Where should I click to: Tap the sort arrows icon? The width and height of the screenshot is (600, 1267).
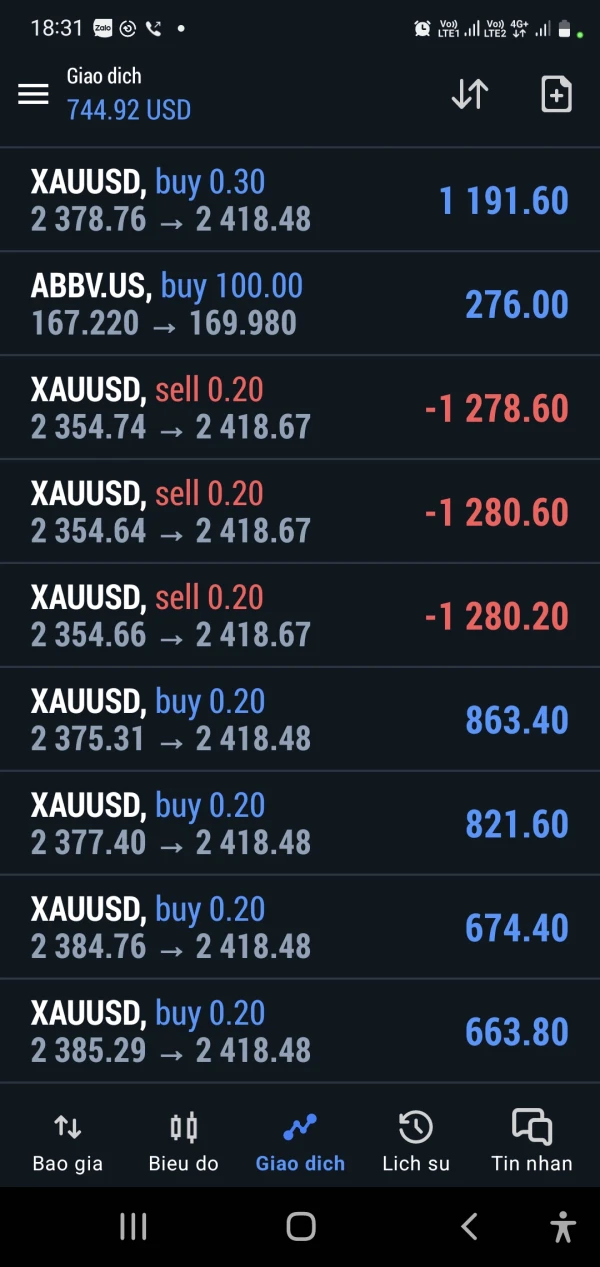click(470, 94)
